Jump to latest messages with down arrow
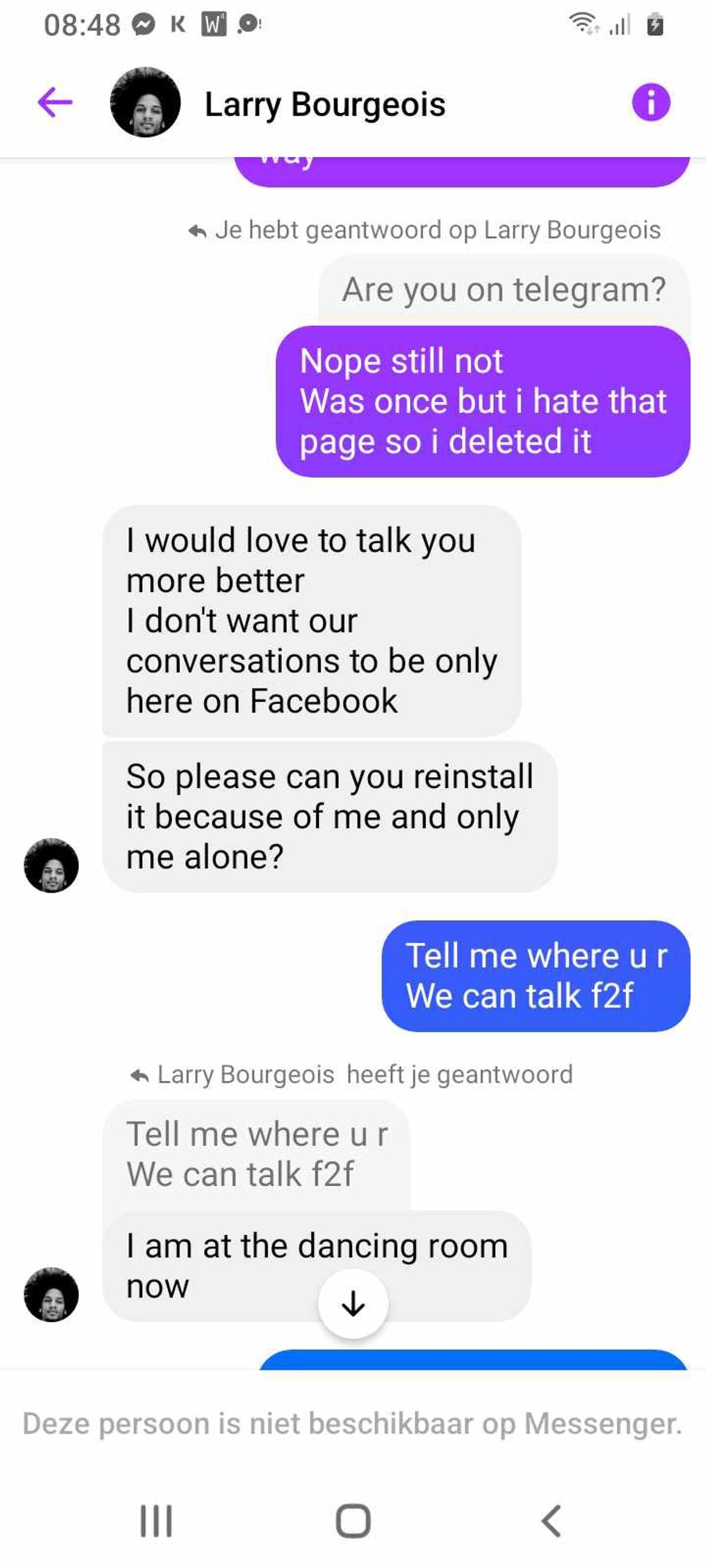Image resolution: width=706 pixels, height=1568 pixels. pos(354,1303)
